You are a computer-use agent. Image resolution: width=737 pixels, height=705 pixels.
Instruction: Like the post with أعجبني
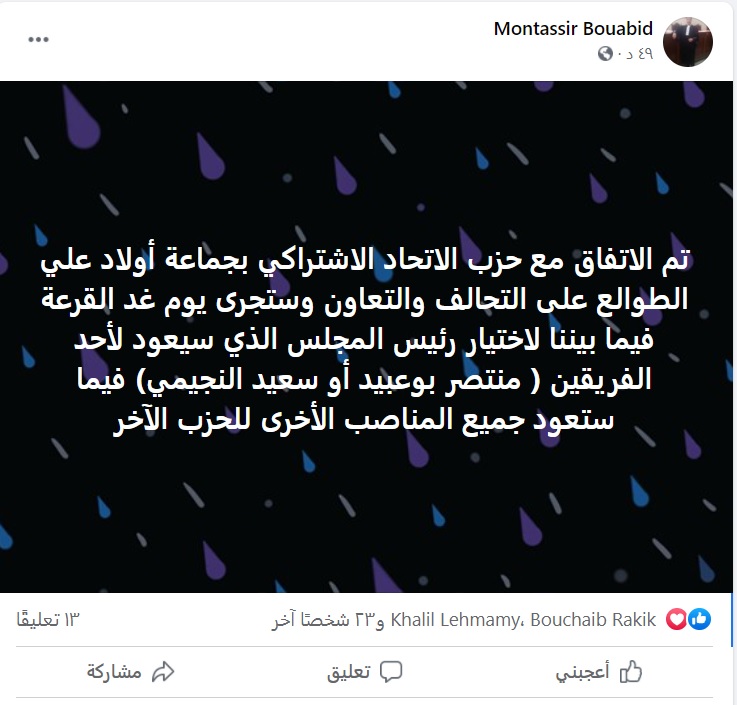pyautogui.click(x=597, y=672)
